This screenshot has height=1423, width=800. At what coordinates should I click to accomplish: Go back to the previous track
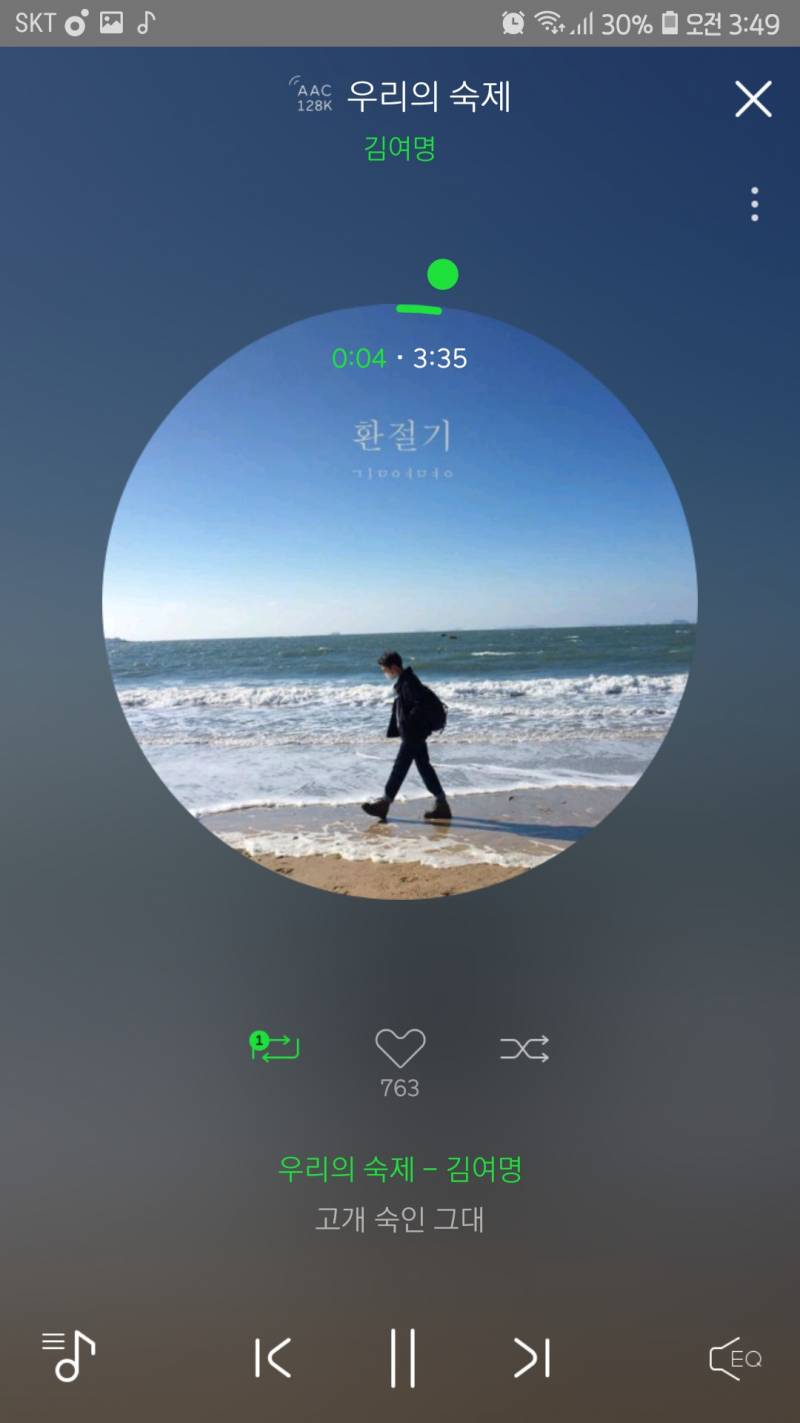coord(269,1357)
